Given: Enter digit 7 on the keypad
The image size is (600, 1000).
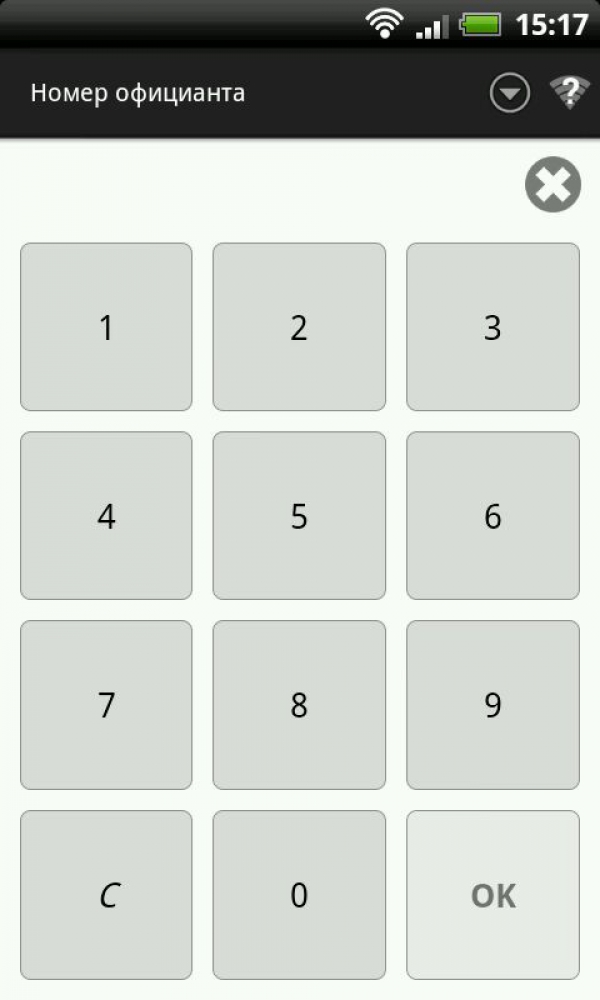Looking at the screenshot, I should tap(106, 705).
